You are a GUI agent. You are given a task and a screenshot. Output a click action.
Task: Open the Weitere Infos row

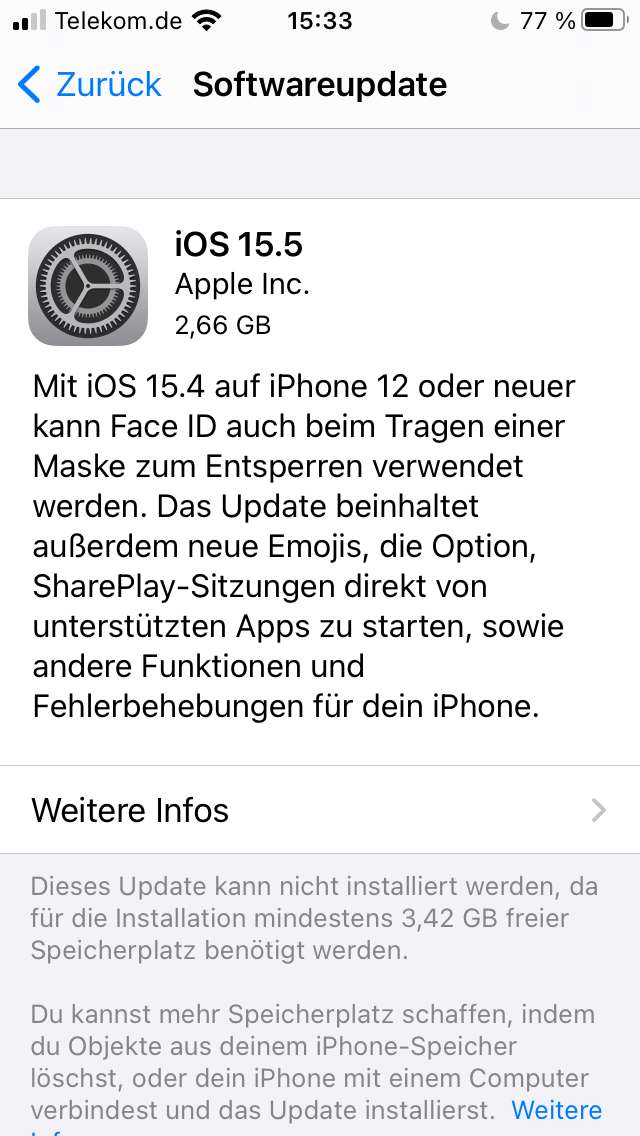pos(320,810)
